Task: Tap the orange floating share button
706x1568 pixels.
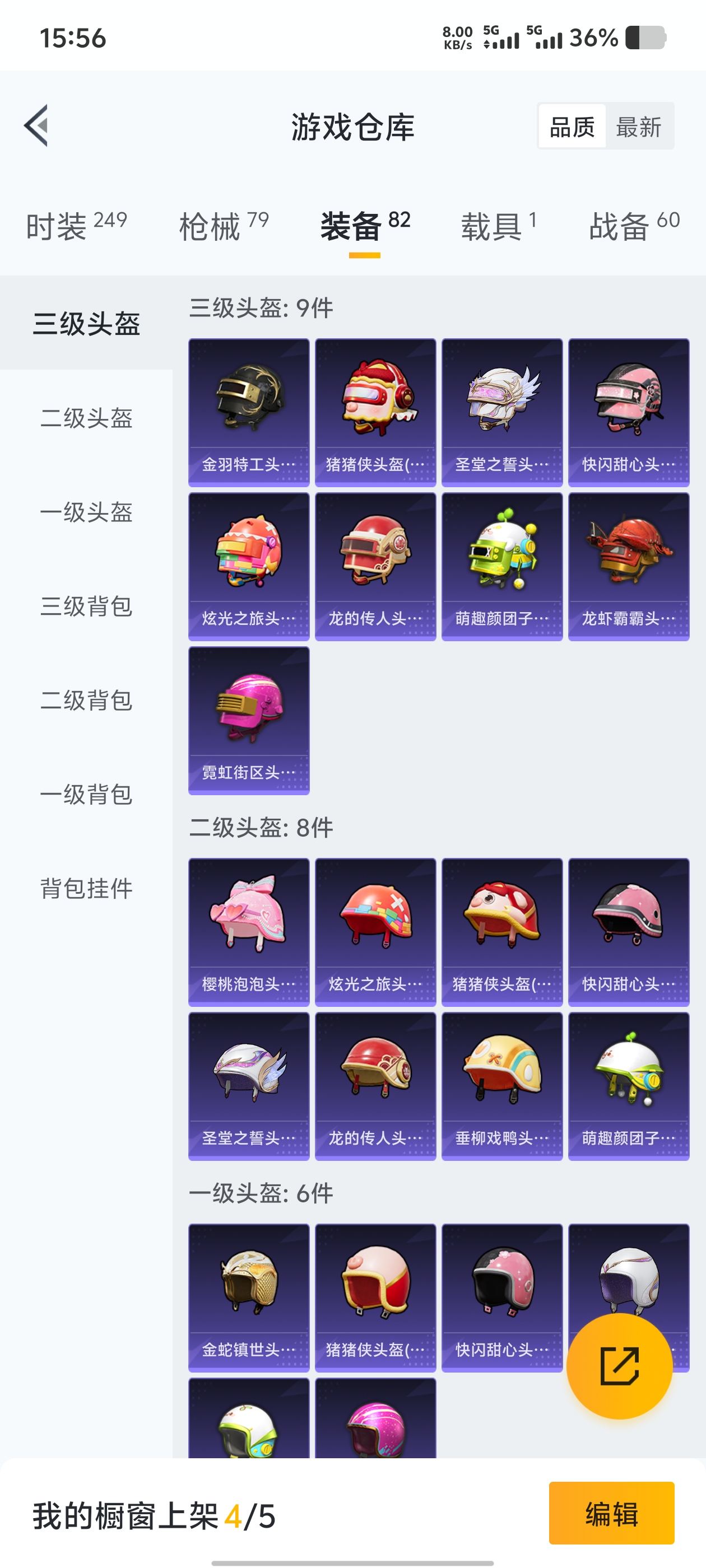Action: coord(619,1366)
